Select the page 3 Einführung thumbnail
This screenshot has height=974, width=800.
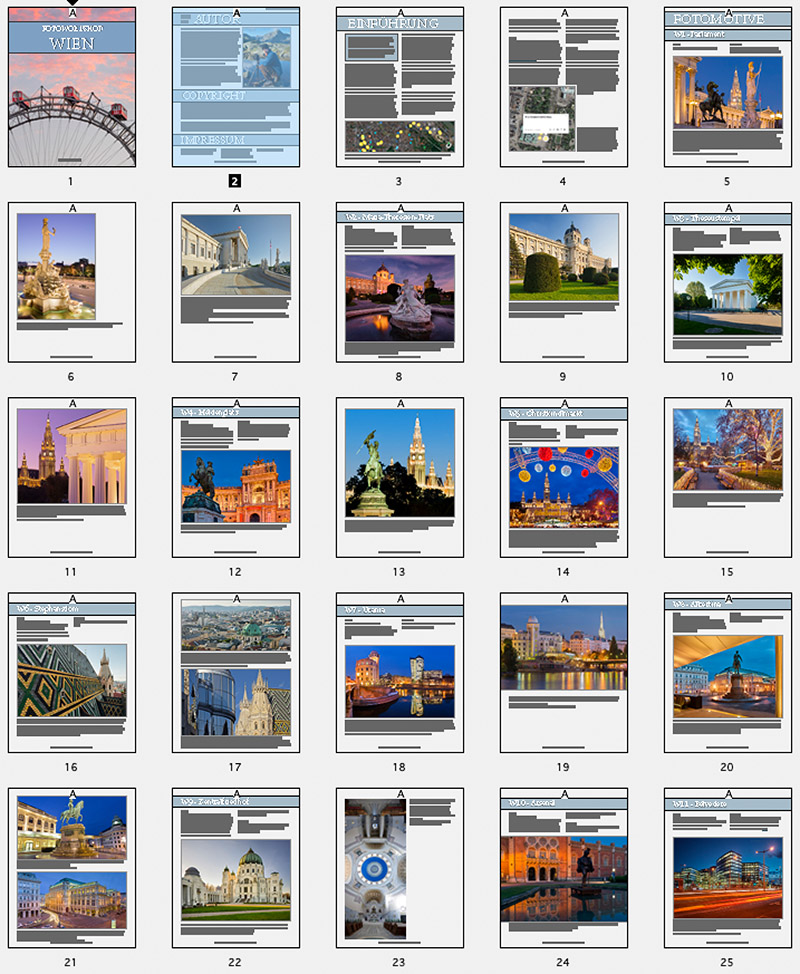point(399,90)
